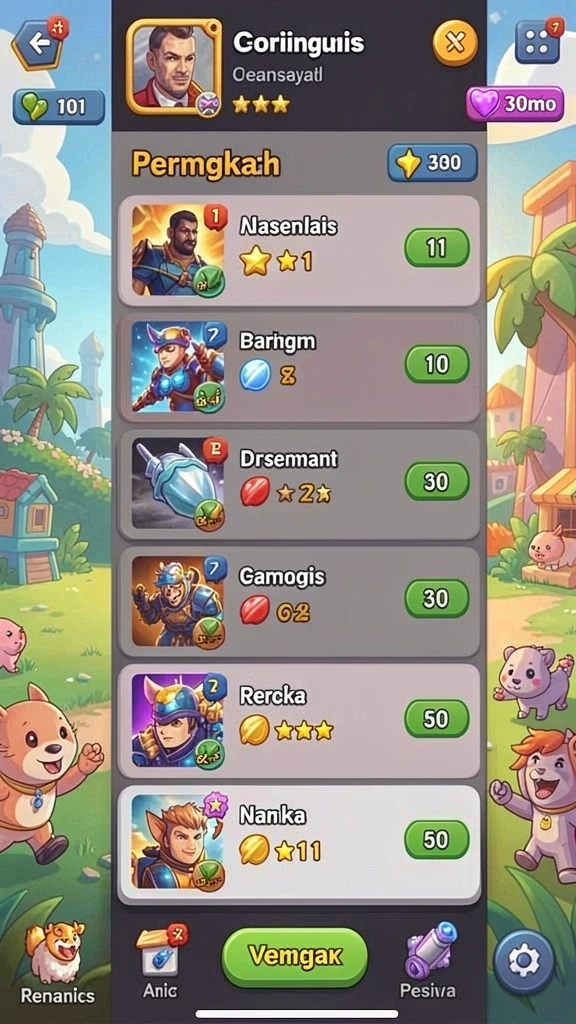Tap the Coriinguiis profile avatar

coord(174,67)
